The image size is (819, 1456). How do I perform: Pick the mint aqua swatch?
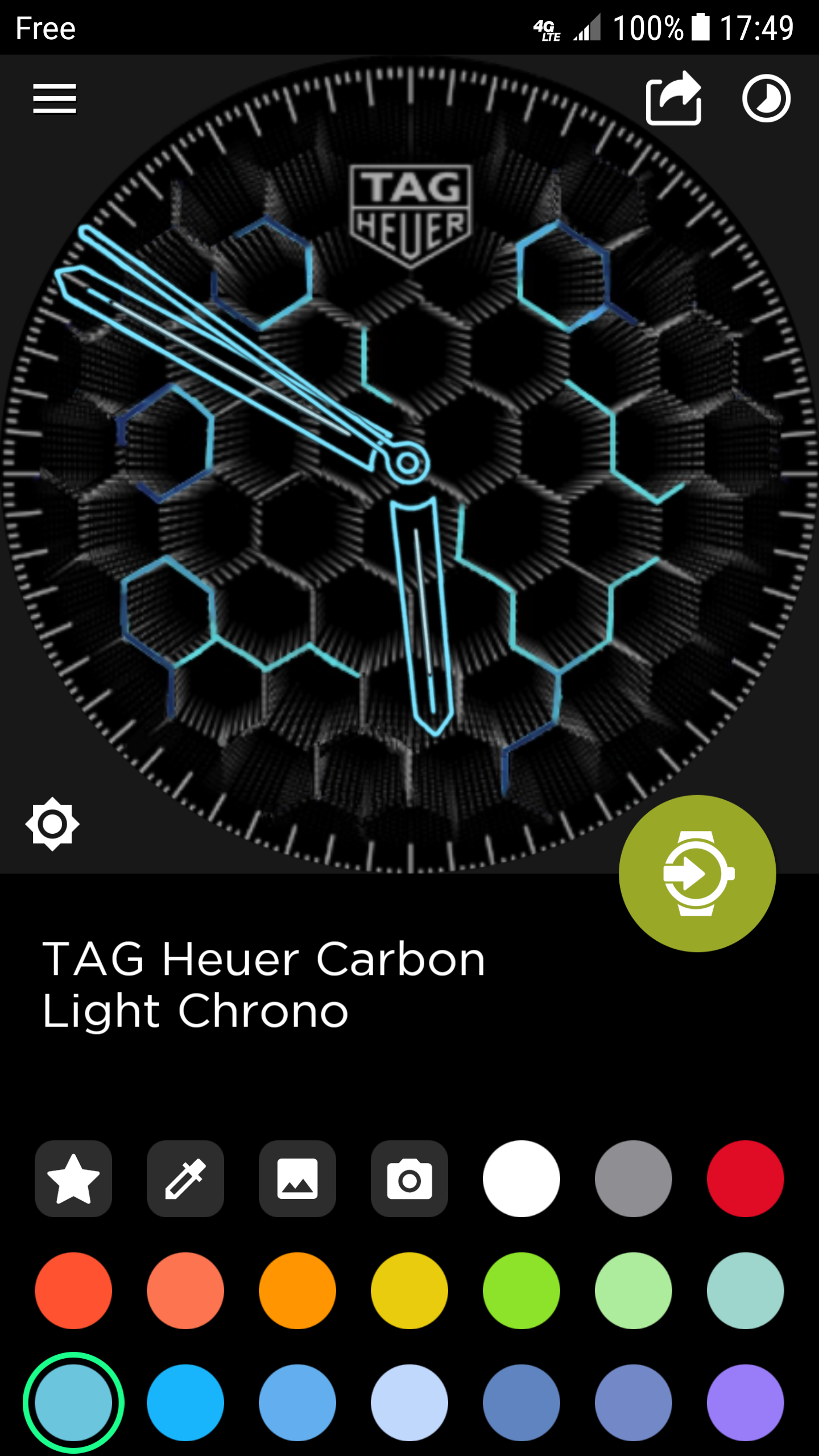[746, 1290]
